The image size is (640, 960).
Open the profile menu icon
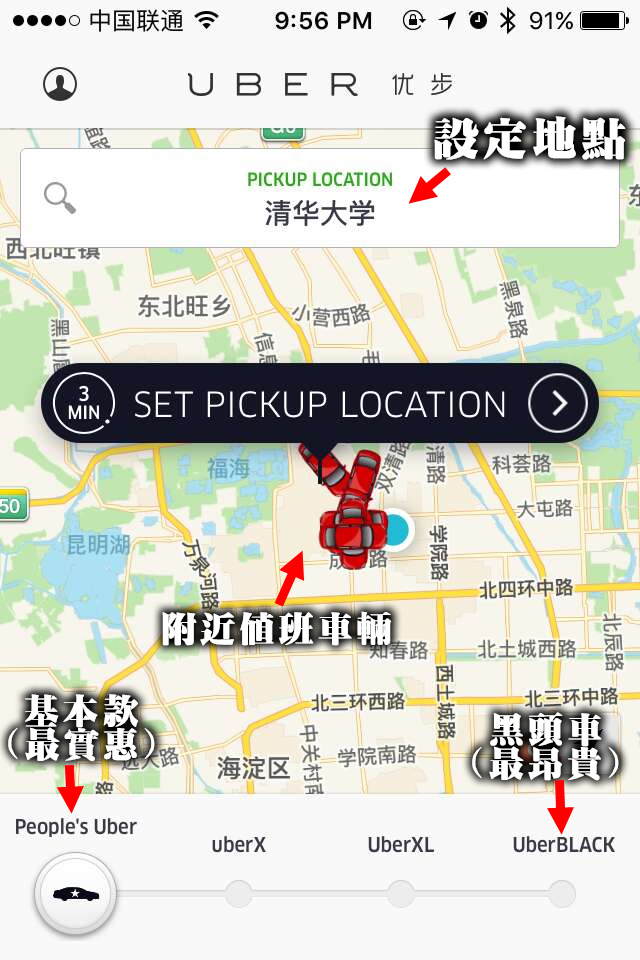click(60, 84)
